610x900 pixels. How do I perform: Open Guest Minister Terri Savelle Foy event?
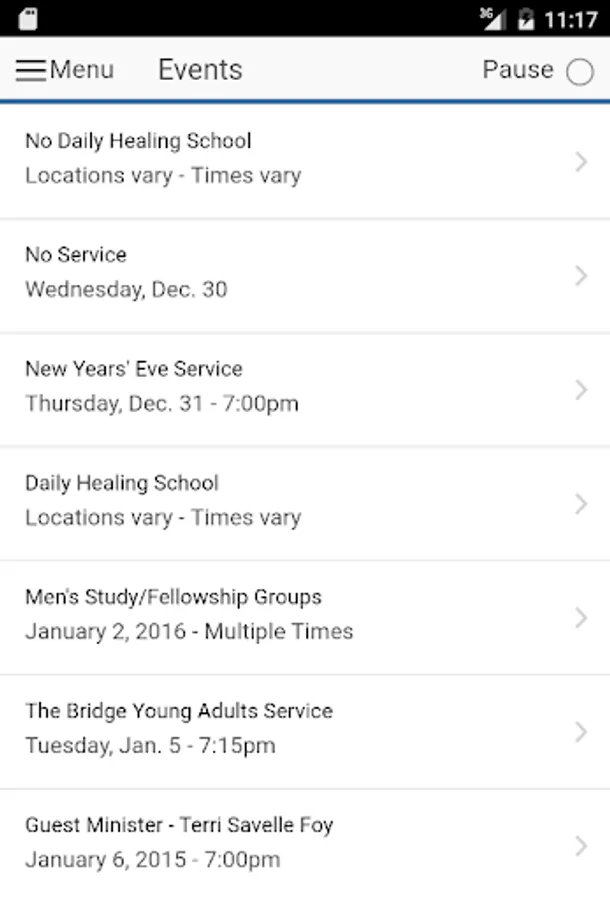304,843
